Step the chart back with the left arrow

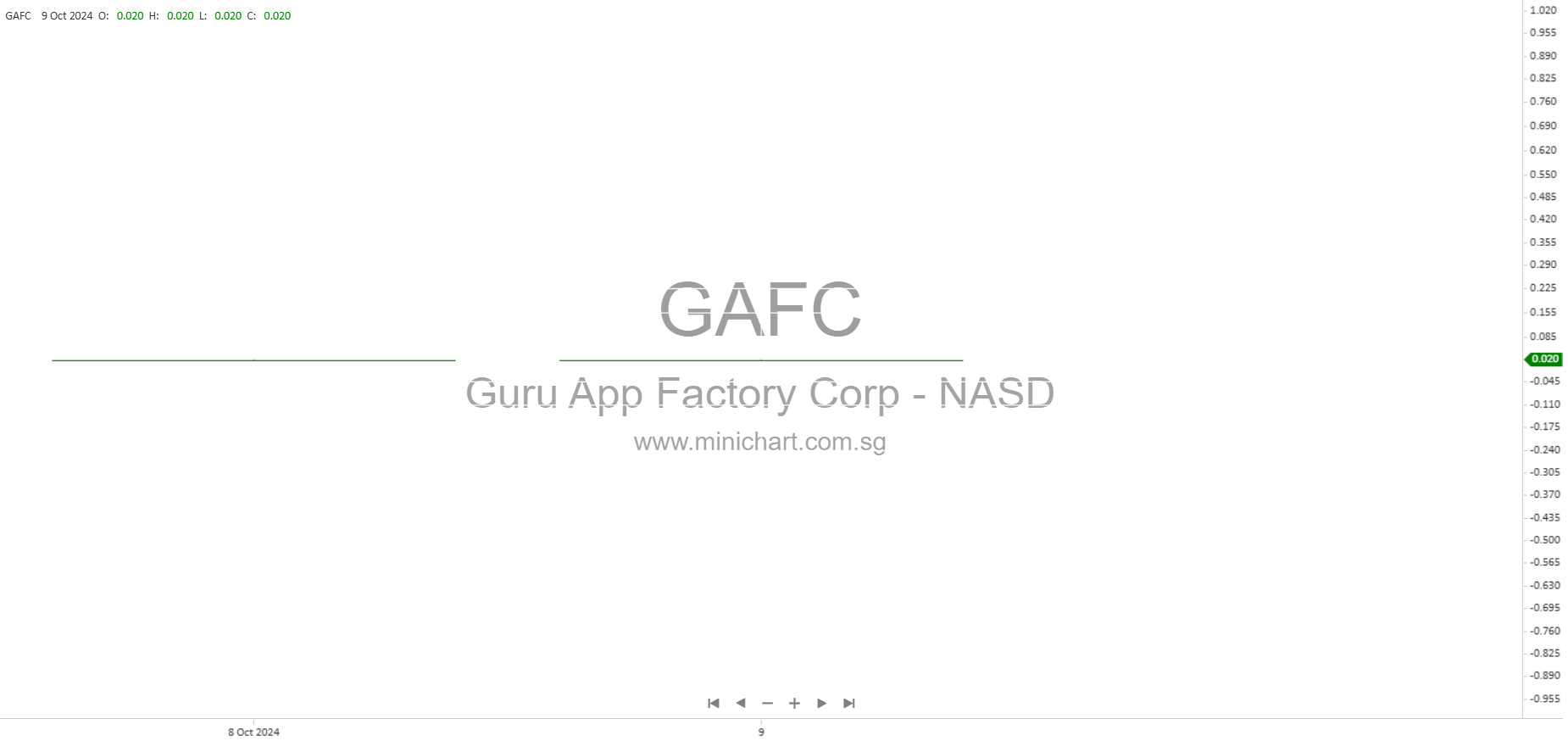point(740,703)
